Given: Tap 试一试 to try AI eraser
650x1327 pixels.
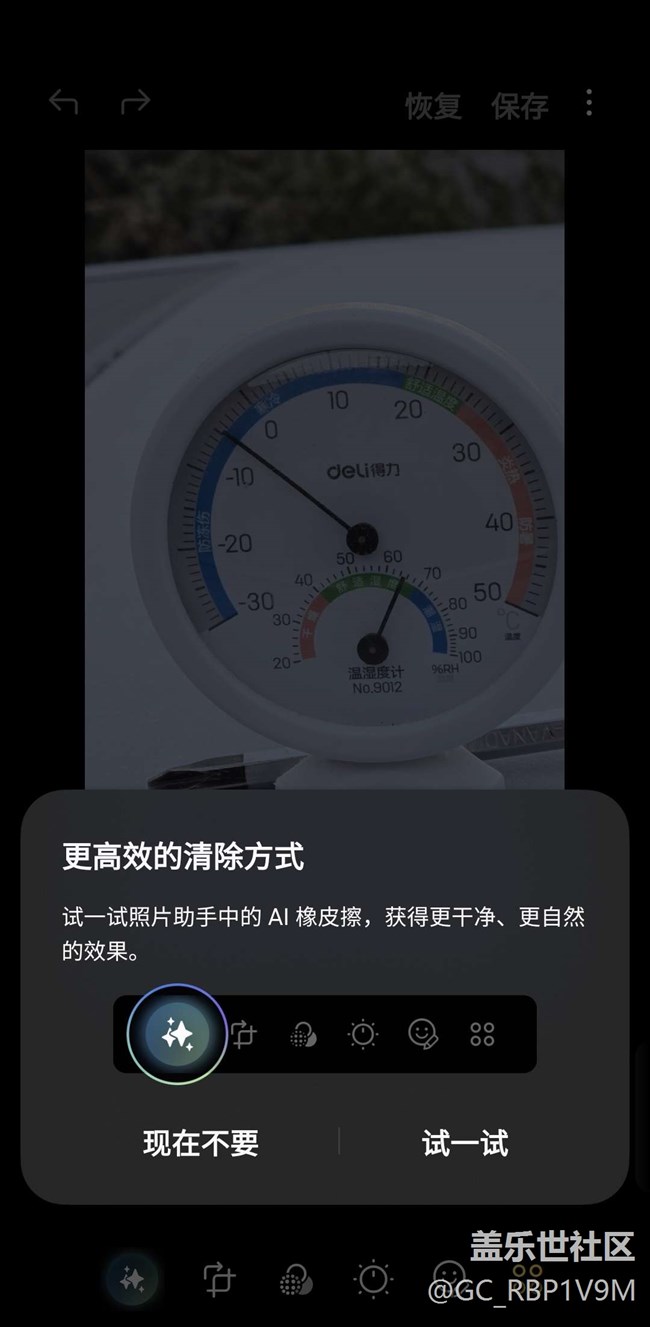Looking at the screenshot, I should pos(465,1142).
